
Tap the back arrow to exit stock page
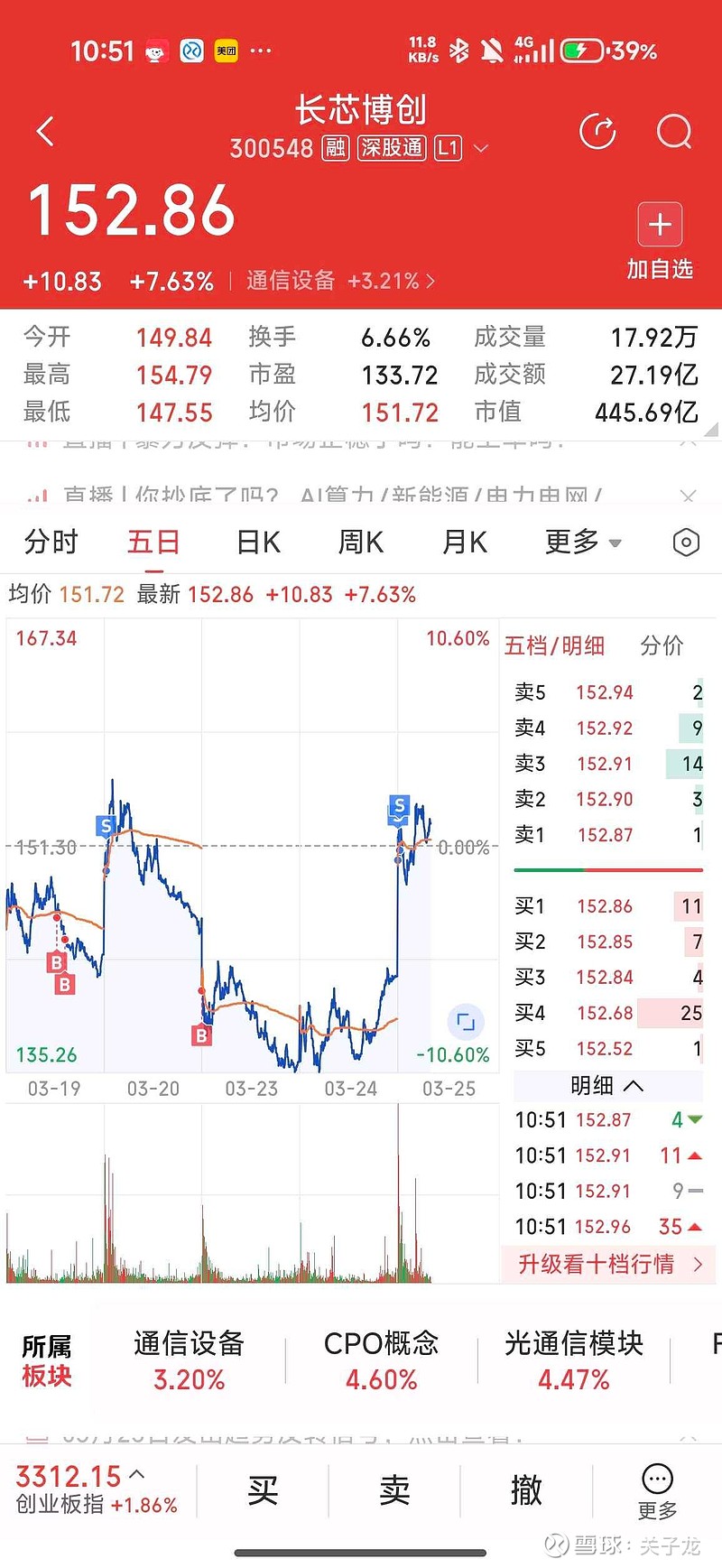(45, 131)
